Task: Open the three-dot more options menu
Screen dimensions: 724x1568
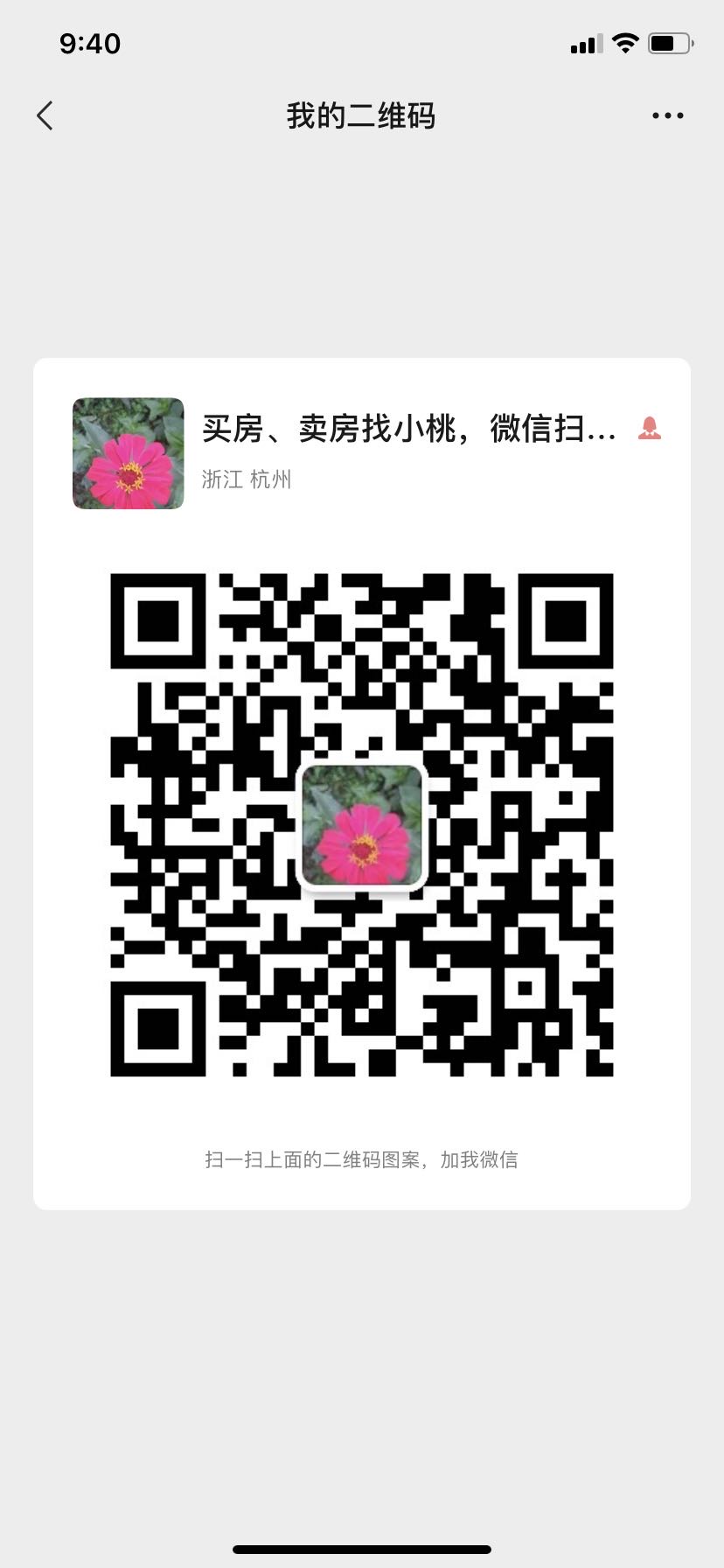Action: coord(668,115)
